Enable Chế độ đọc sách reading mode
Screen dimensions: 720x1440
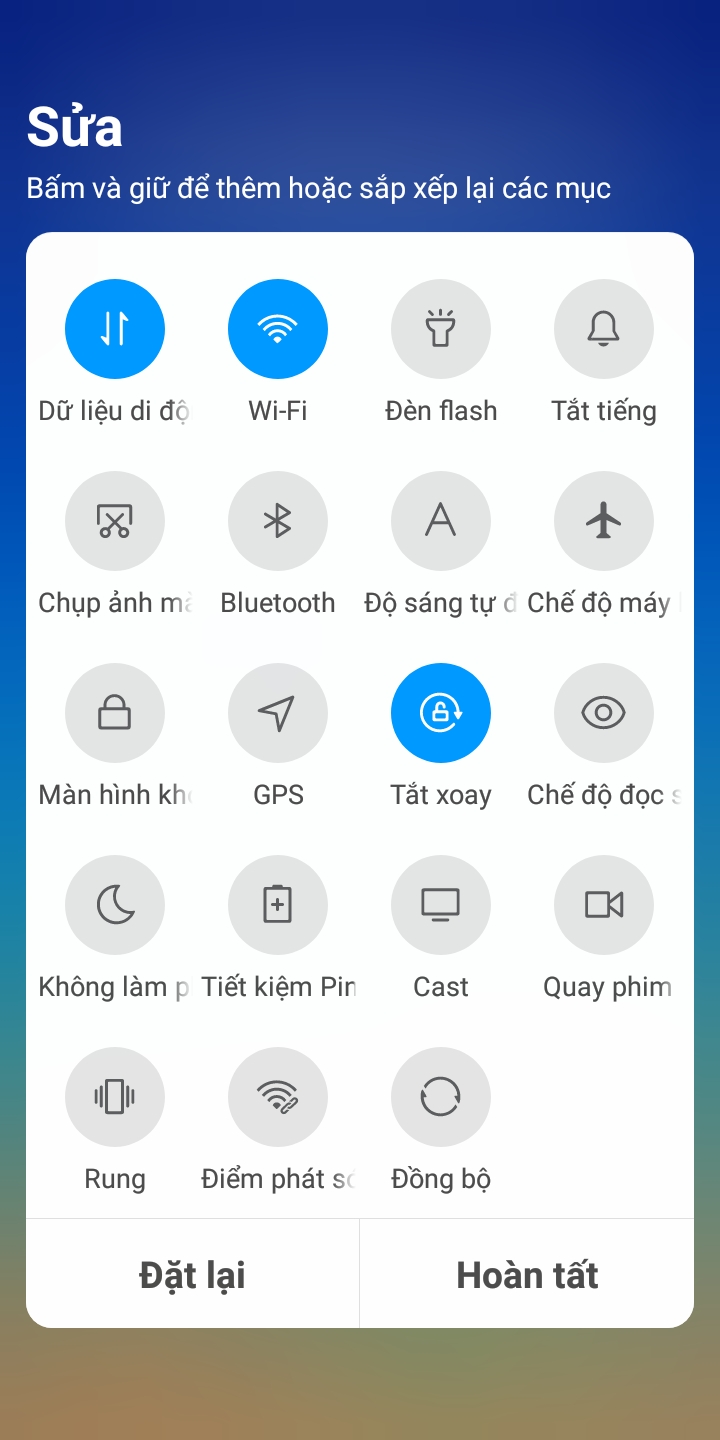(x=604, y=713)
